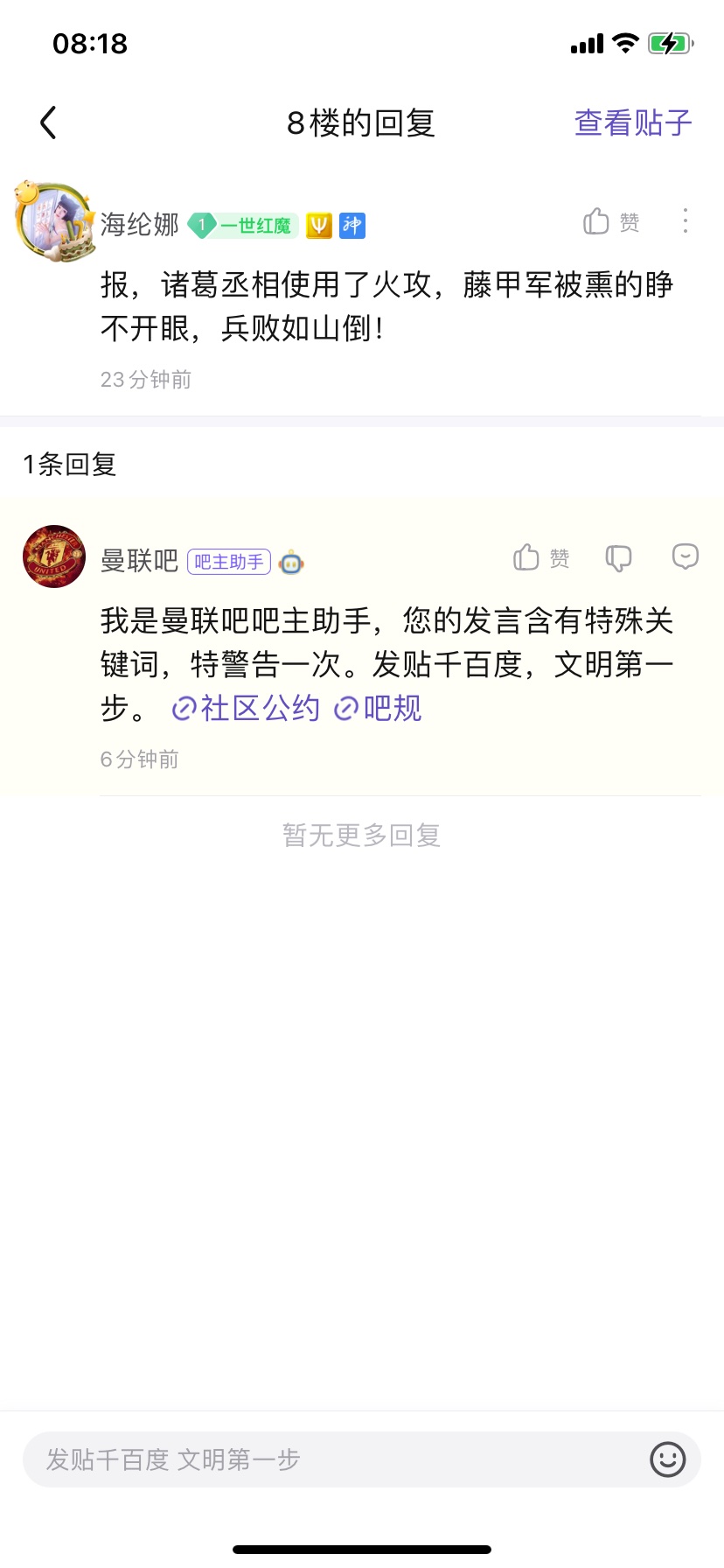Like 海纶娜's reply

click(x=610, y=222)
